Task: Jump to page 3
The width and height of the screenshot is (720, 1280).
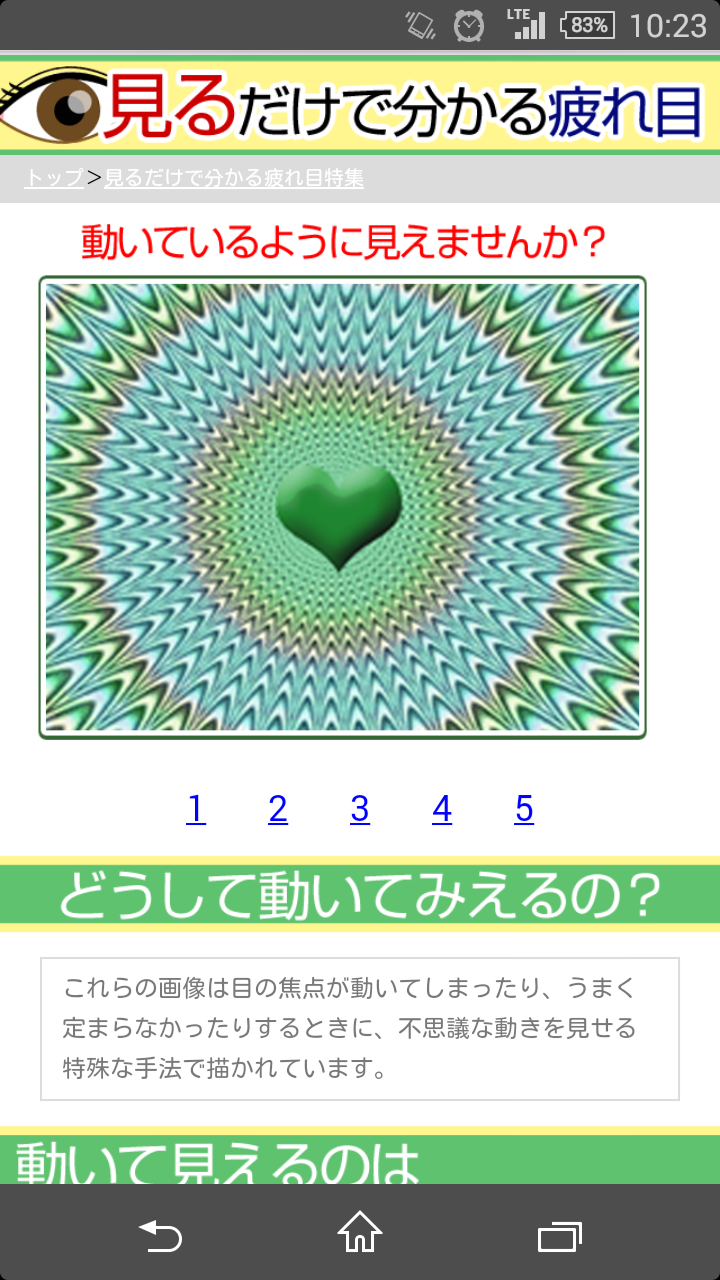Action: 360,808
